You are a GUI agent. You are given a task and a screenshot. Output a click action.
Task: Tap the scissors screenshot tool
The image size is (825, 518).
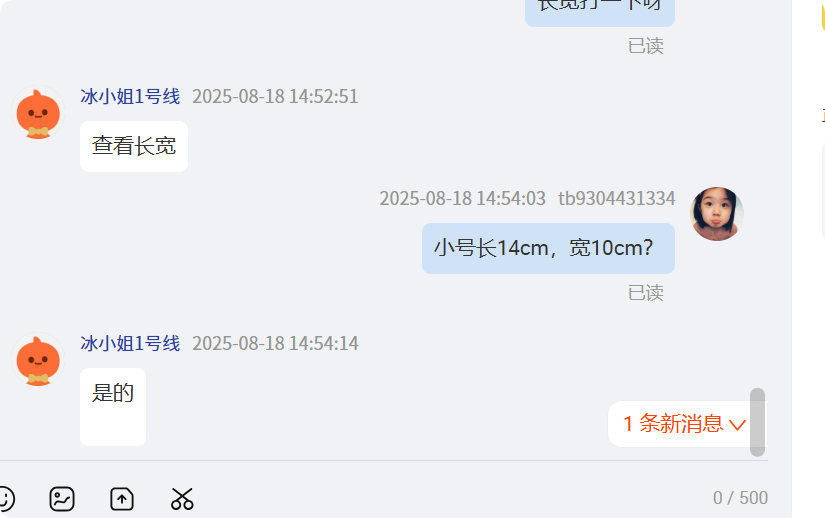pos(182,498)
